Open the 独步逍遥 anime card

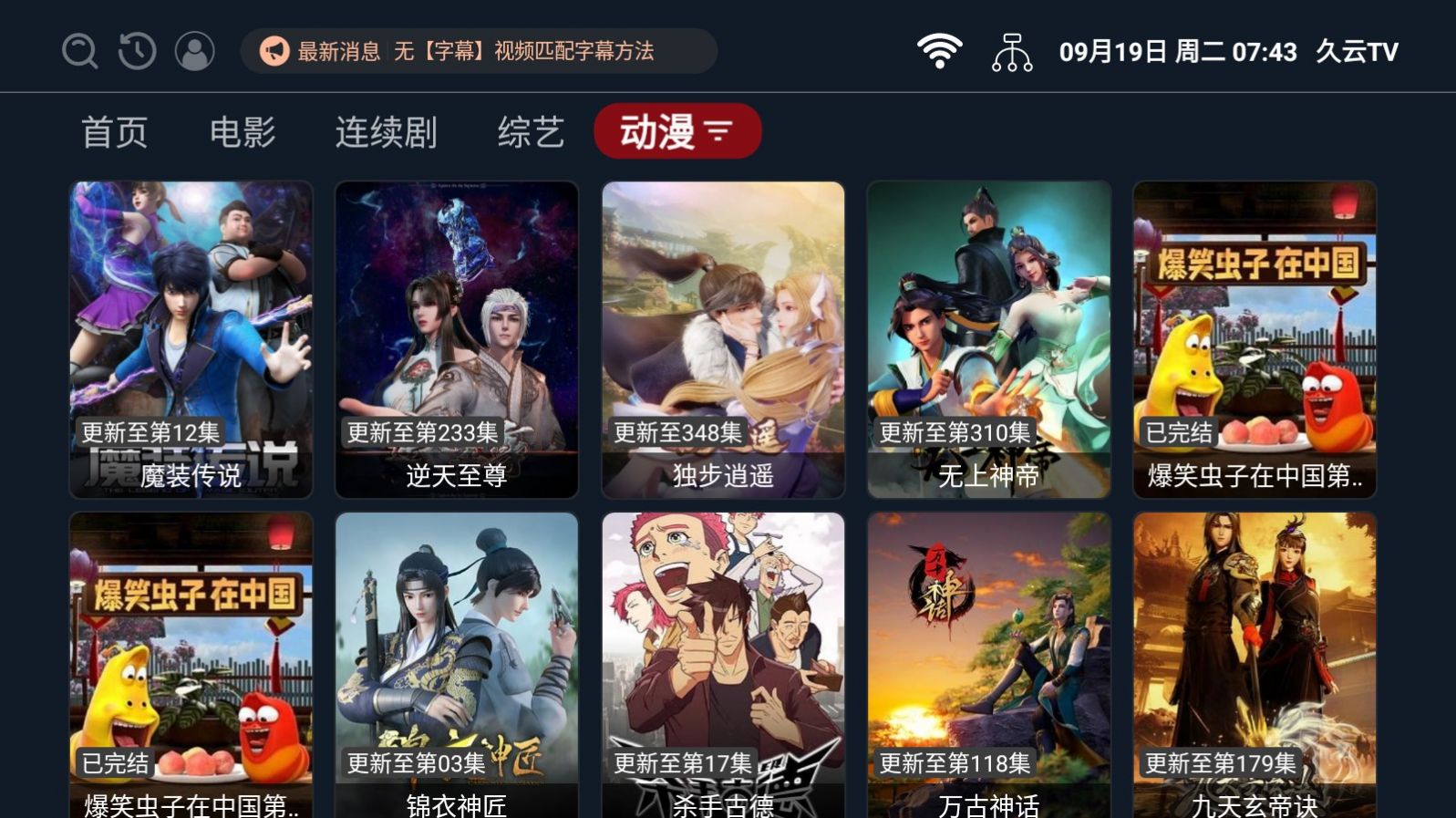[723, 339]
